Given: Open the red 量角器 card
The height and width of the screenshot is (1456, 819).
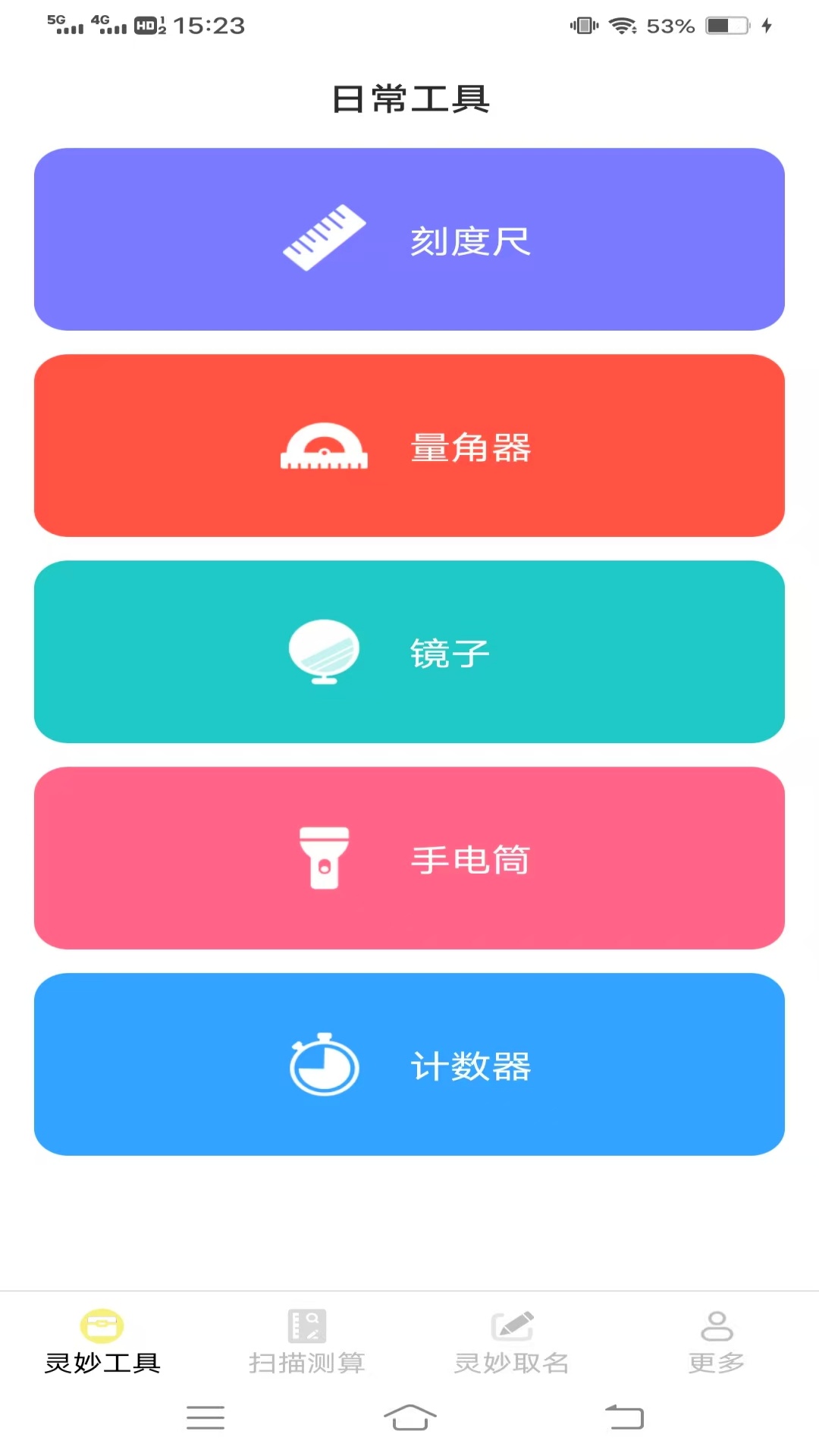Looking at the screenshot, I should click(x=409, y=446).
